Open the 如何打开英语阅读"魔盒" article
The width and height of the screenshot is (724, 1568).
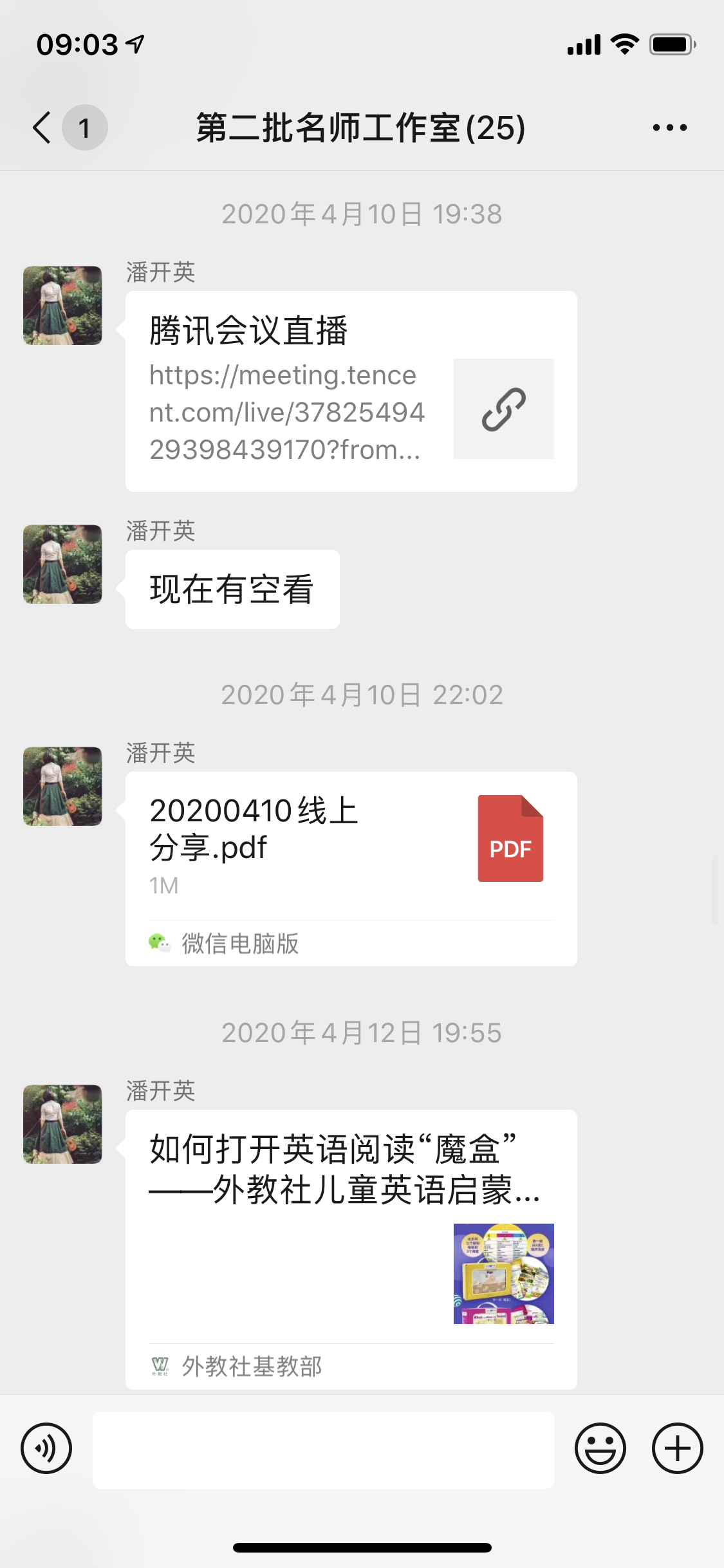351,1249
